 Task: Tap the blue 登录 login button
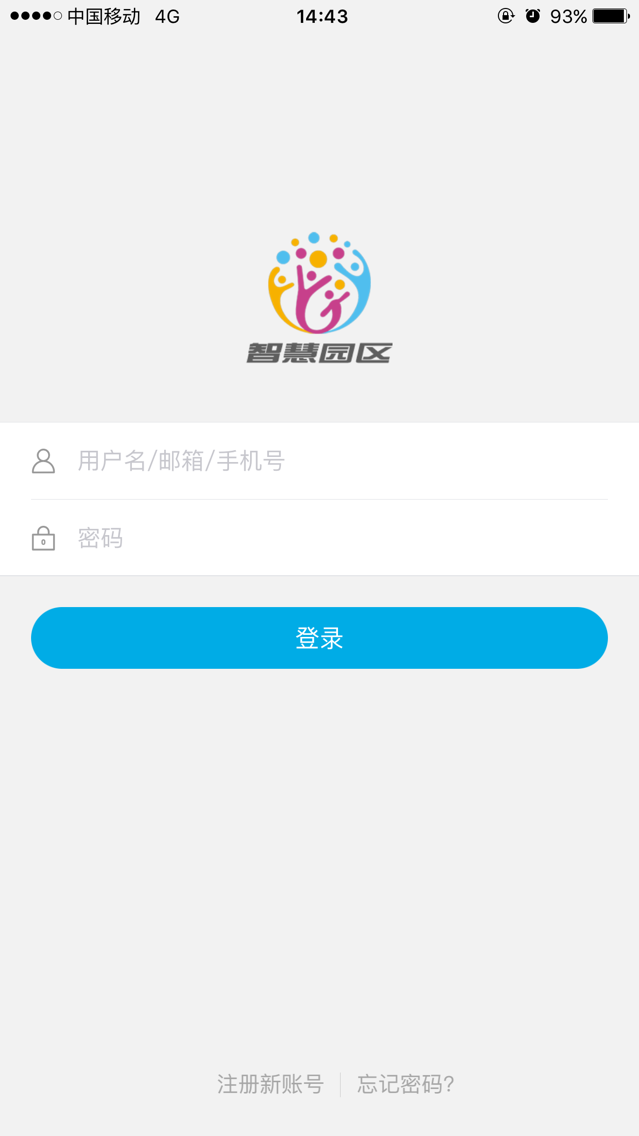(320, 638)
